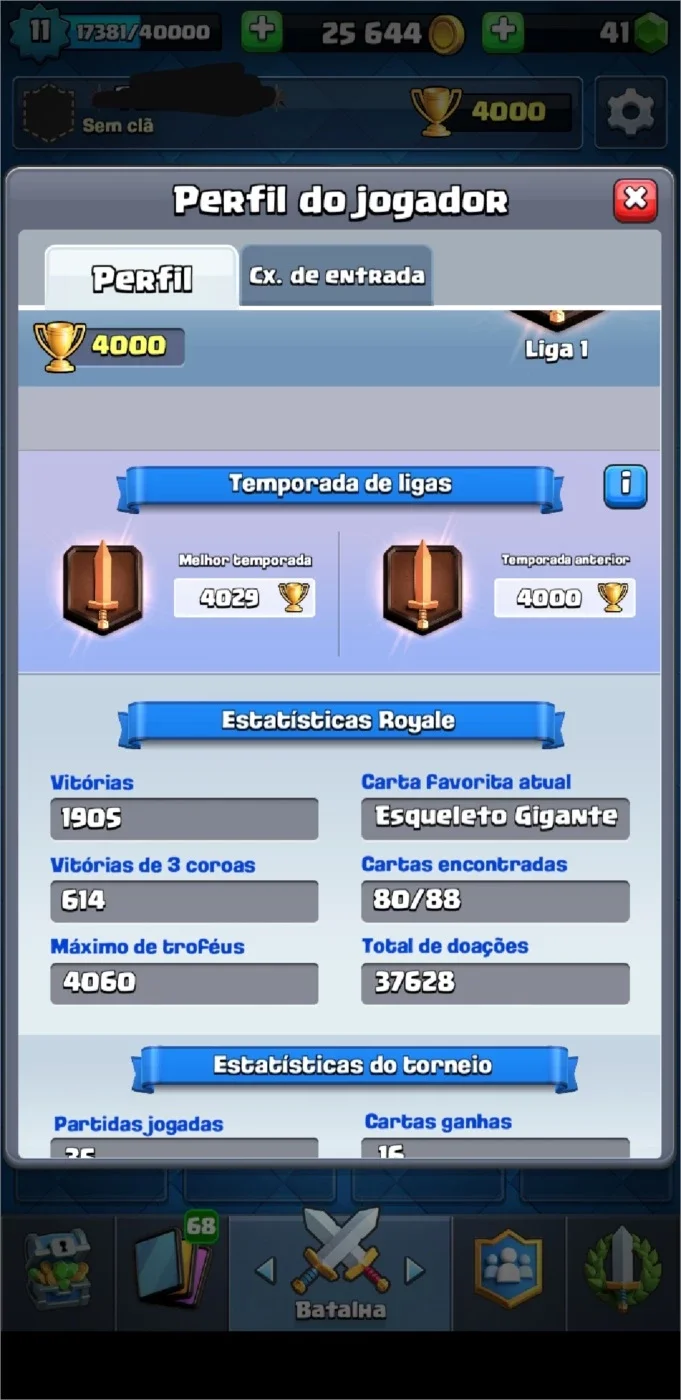Screen dimensions: 681x1400
Task: Open the Temporada de ligas info button
Action: pos(625,486)
